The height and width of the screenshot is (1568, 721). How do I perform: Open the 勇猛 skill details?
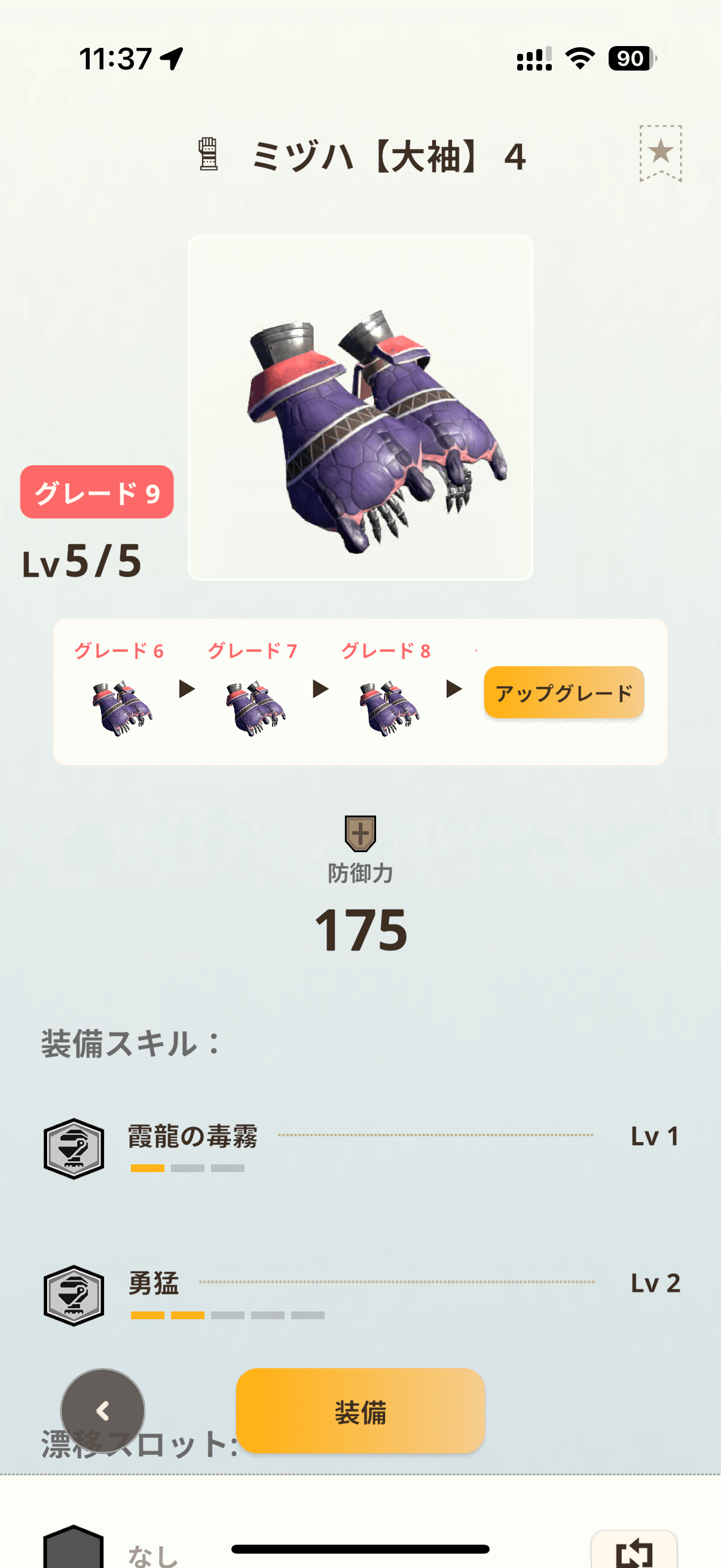pos(153,1283)
